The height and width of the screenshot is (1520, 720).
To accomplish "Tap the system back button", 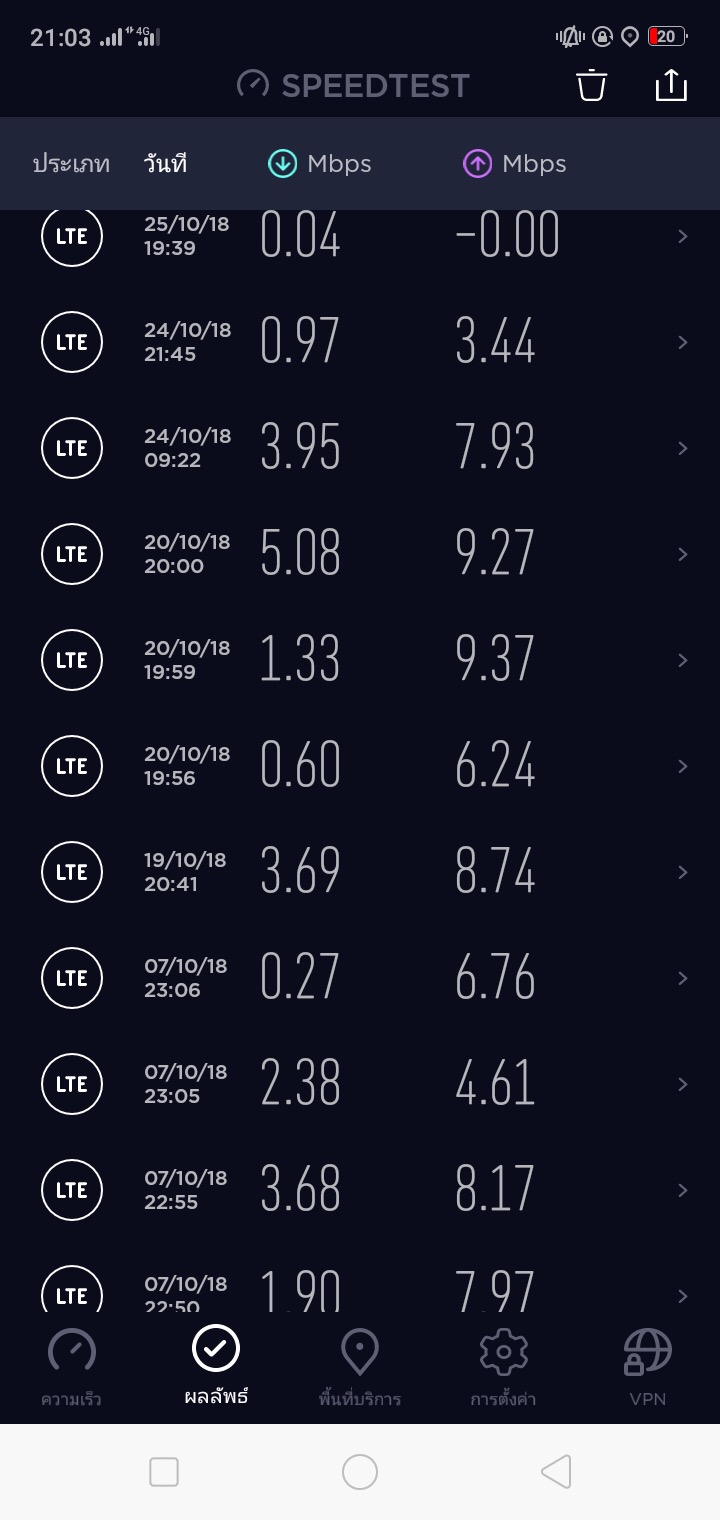I will pyautogui.click(x=556, y=1472).
